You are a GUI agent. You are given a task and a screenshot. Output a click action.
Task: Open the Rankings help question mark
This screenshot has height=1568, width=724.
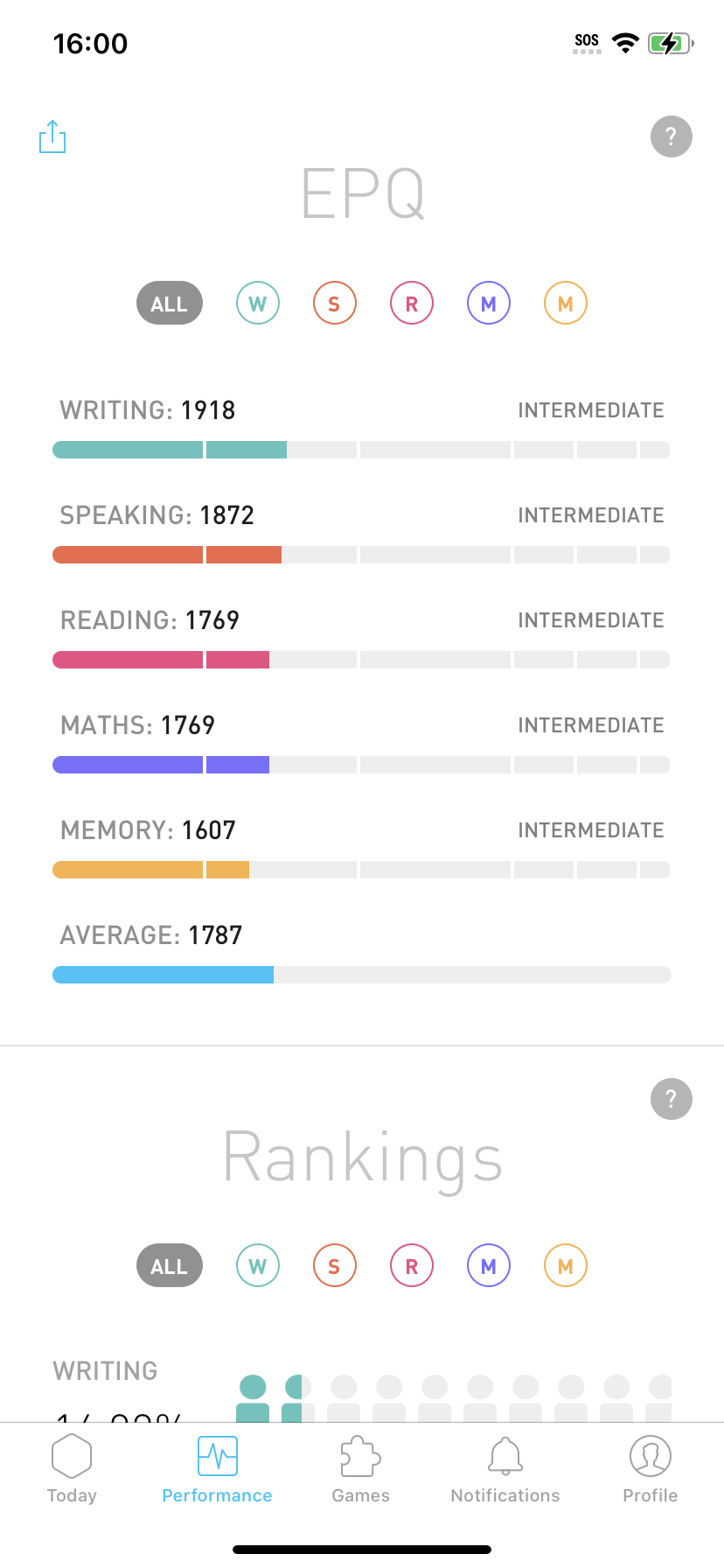tap(672, 1099)
